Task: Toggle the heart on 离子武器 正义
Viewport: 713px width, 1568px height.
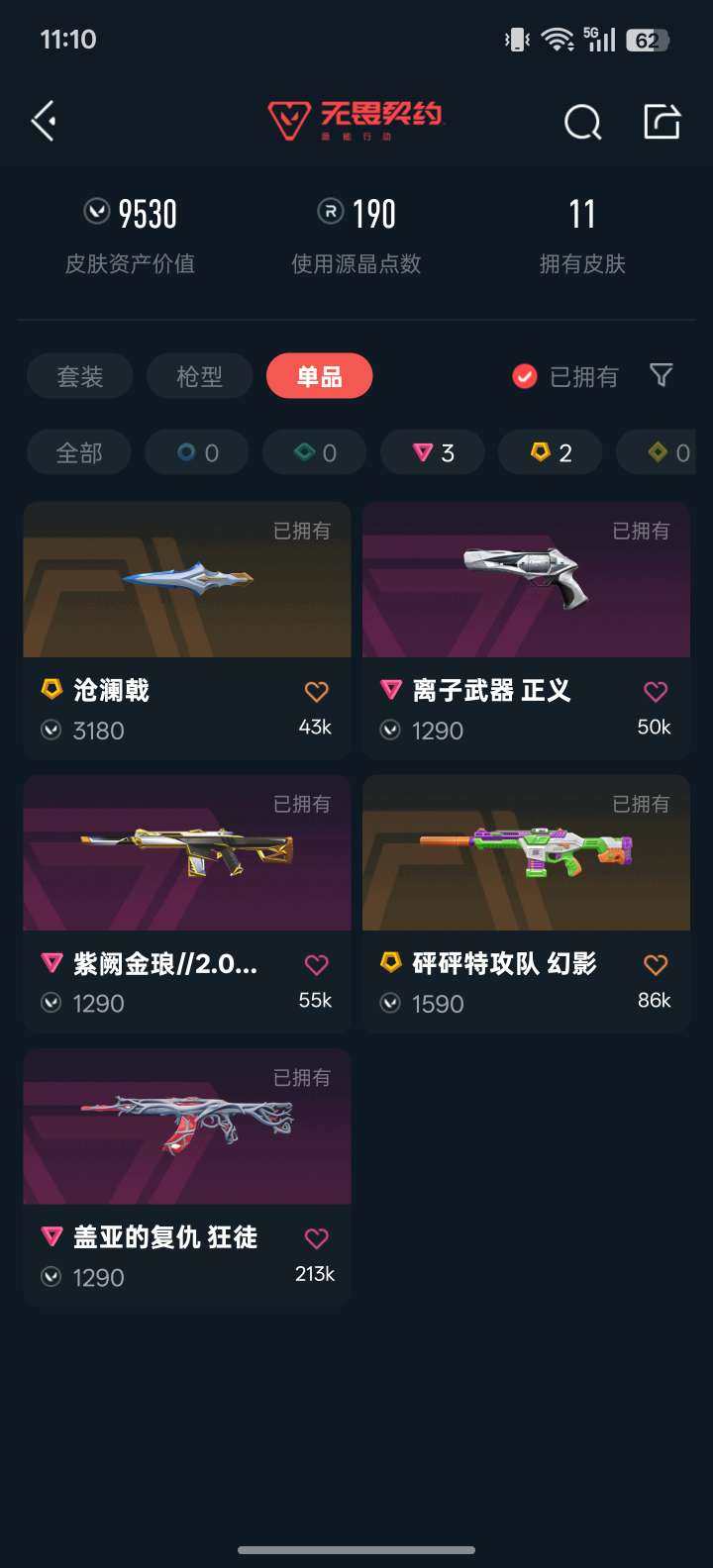Action: tap(656, 691)
